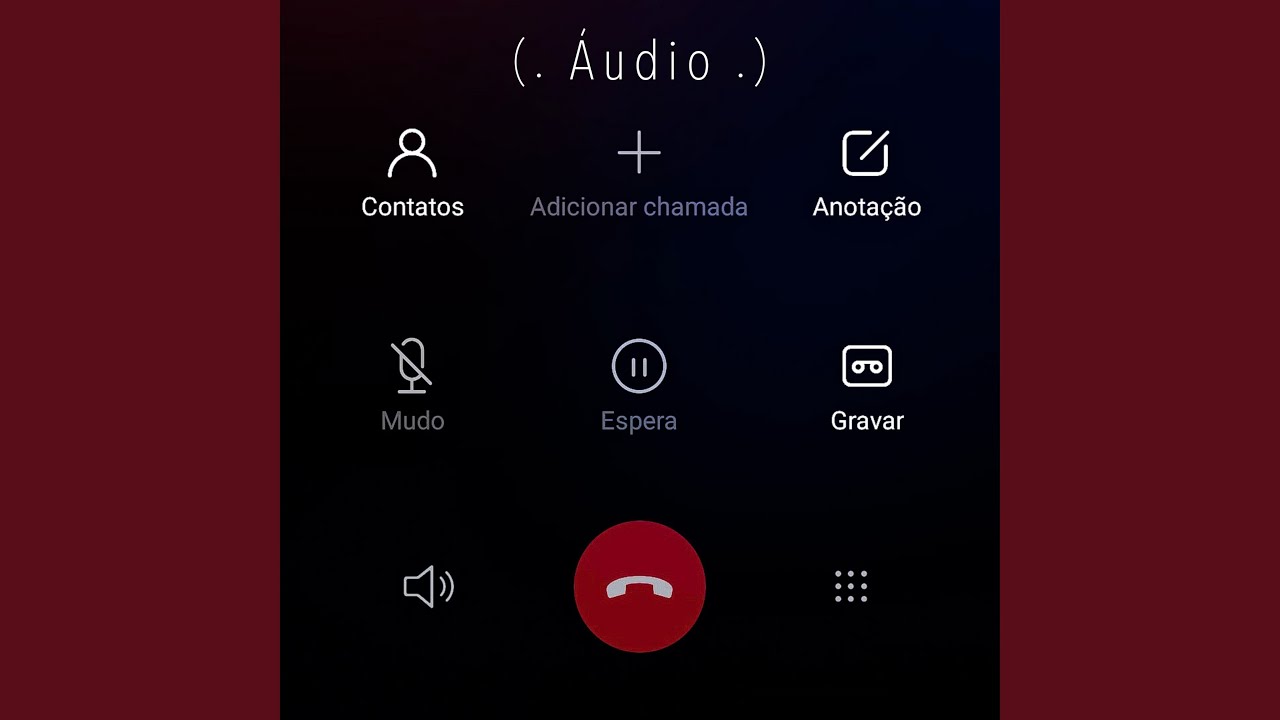Turn on the speaker icon
This screenshot has height=720, width=1280.
pos(429,587)
